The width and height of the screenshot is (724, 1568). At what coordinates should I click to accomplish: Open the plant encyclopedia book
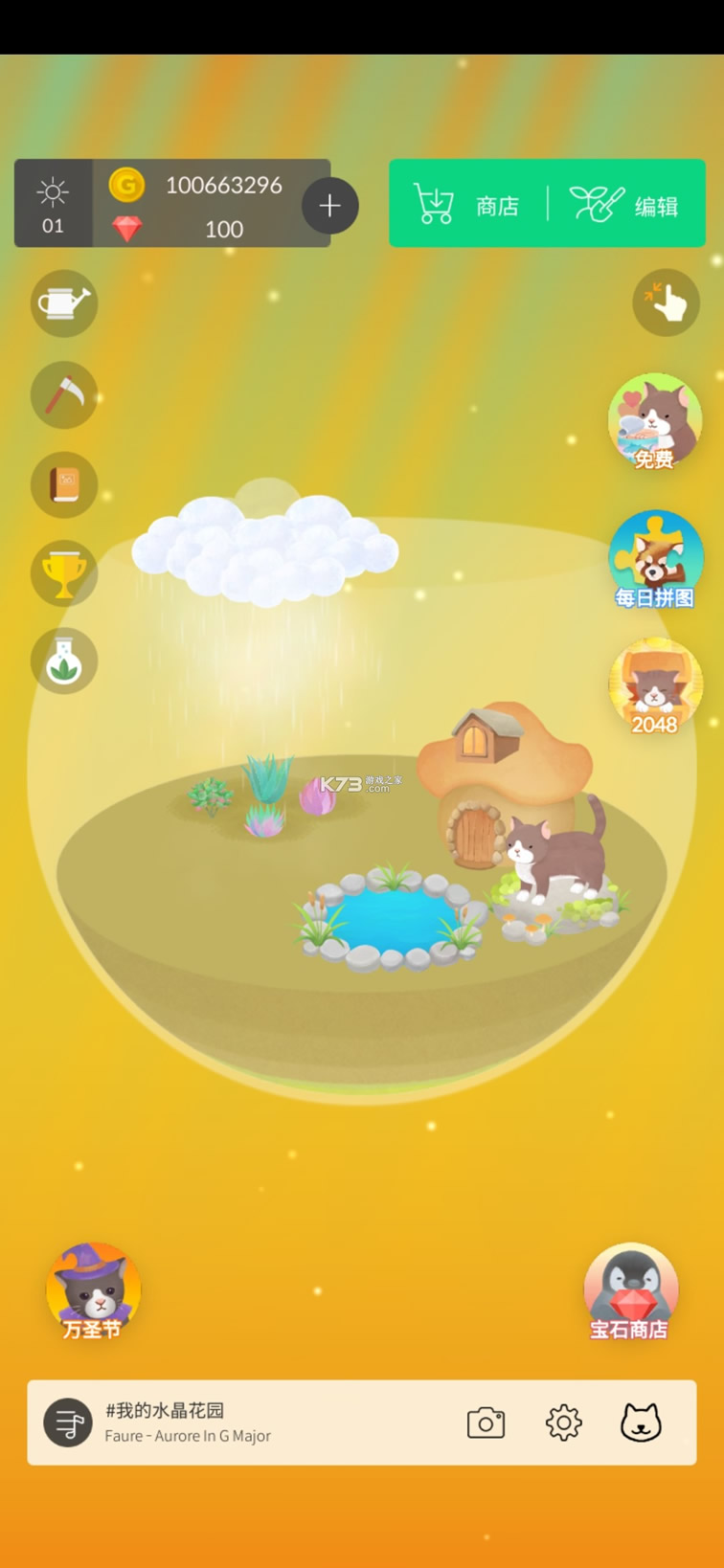click(64, 485)
